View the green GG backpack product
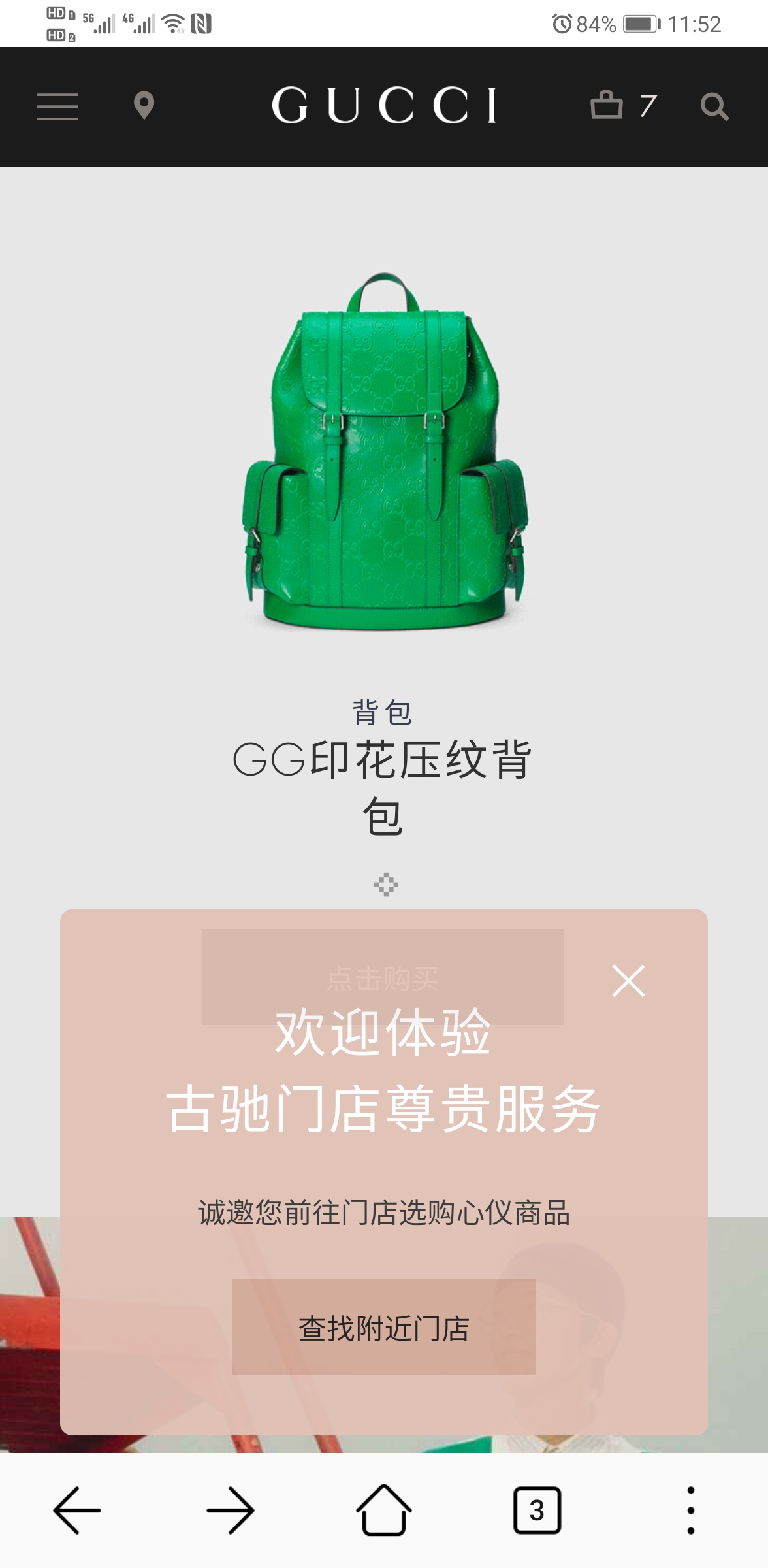The image size is (768, 1568). (385, 452)
